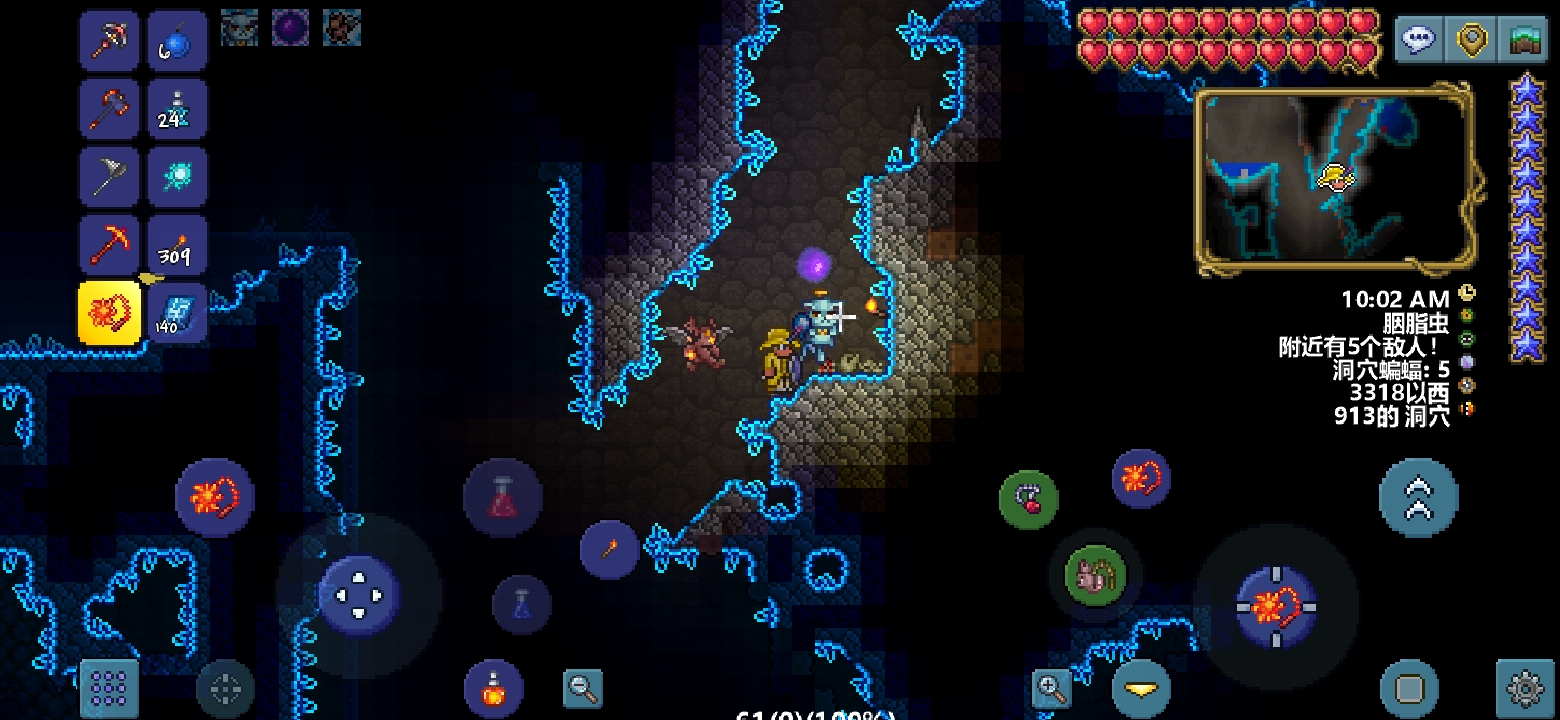Select the potion slot showing 24
Screen dimensions: 1560x720
(177, 108)
